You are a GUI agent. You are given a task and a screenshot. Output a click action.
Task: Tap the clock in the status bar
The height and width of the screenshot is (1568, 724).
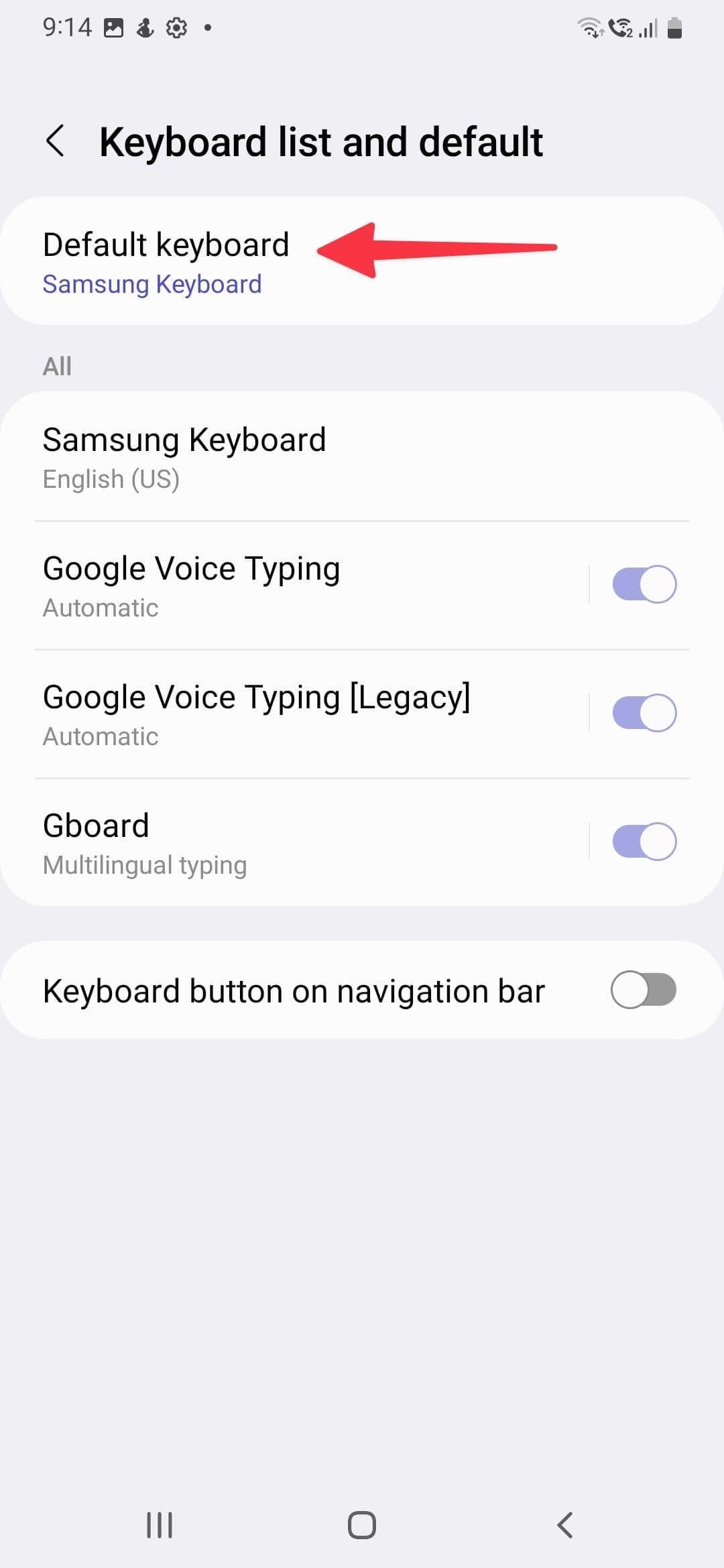[67, 27]
